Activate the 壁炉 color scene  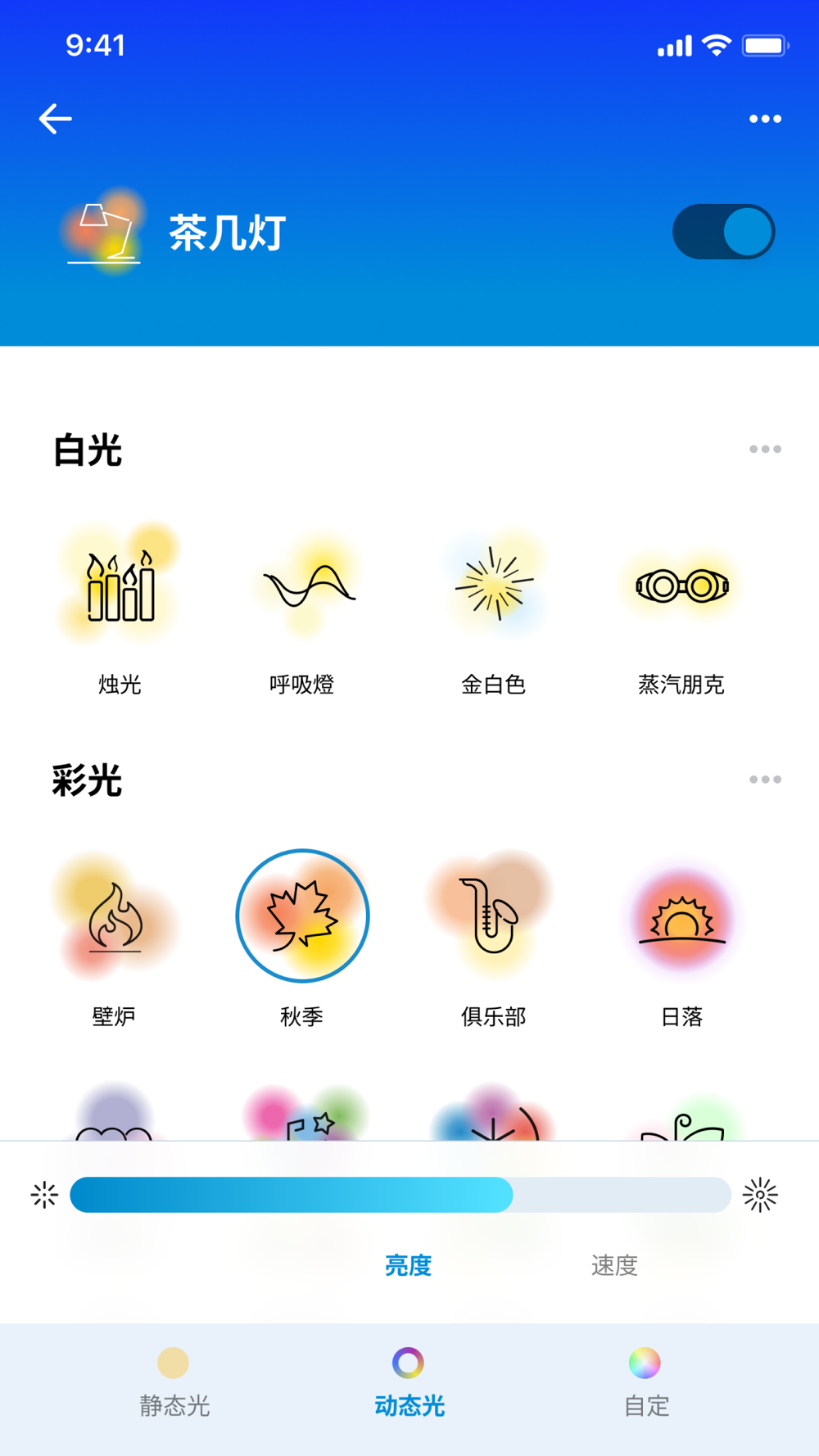115,917
